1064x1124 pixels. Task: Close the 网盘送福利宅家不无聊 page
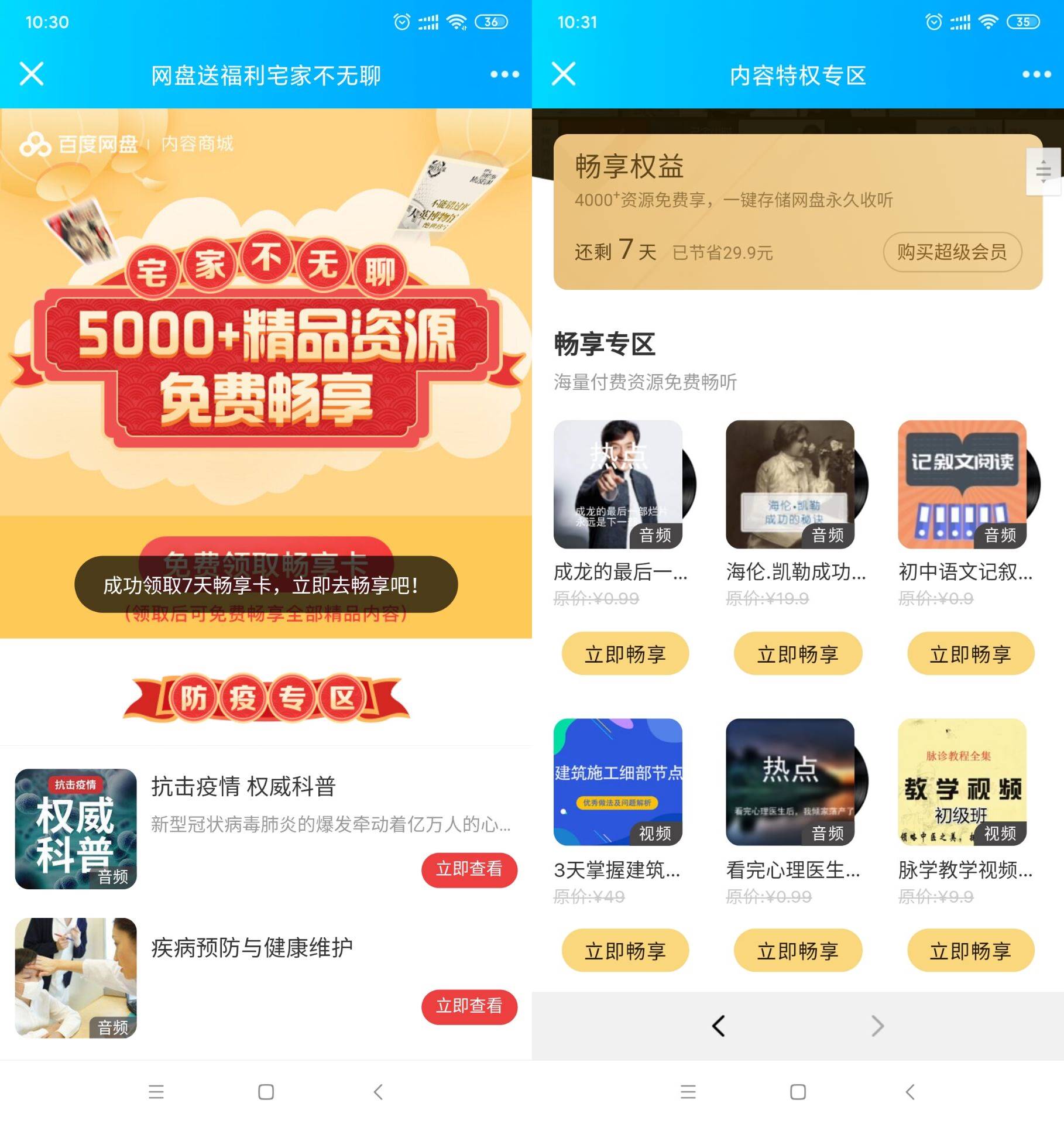pyautogui.click(x=32, y=74)
